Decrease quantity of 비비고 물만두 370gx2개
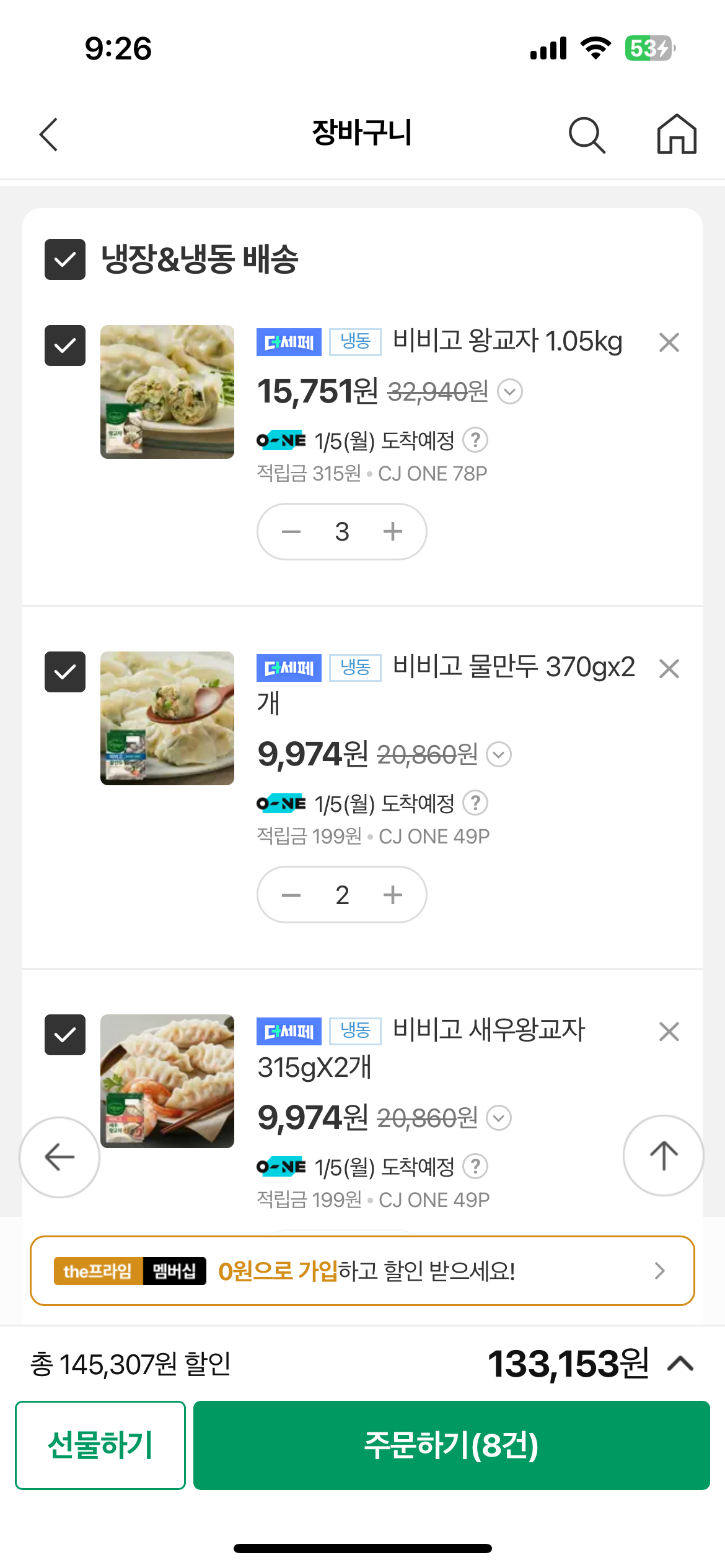 291,895
